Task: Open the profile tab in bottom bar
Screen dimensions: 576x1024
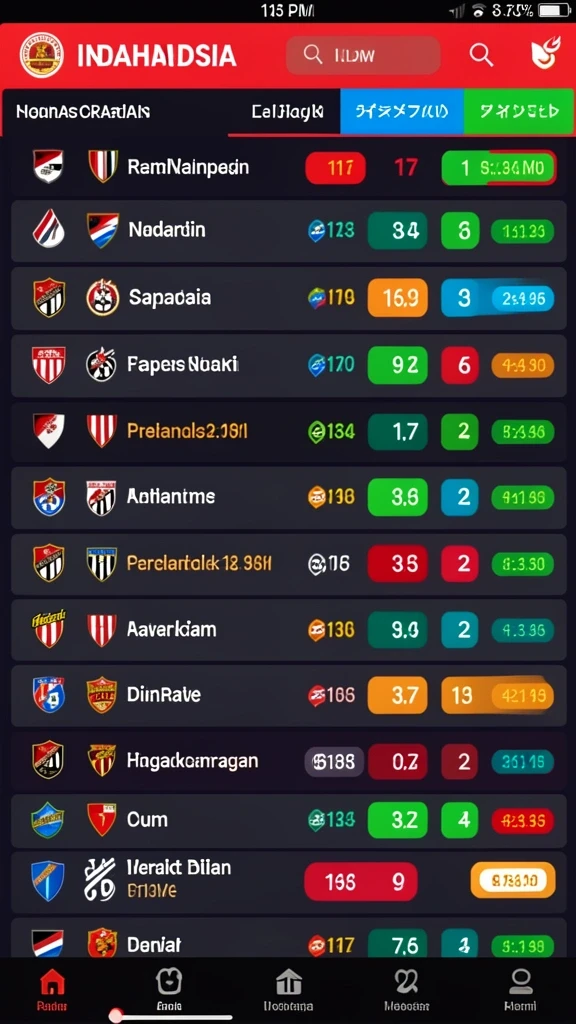Action: [520, 989]
